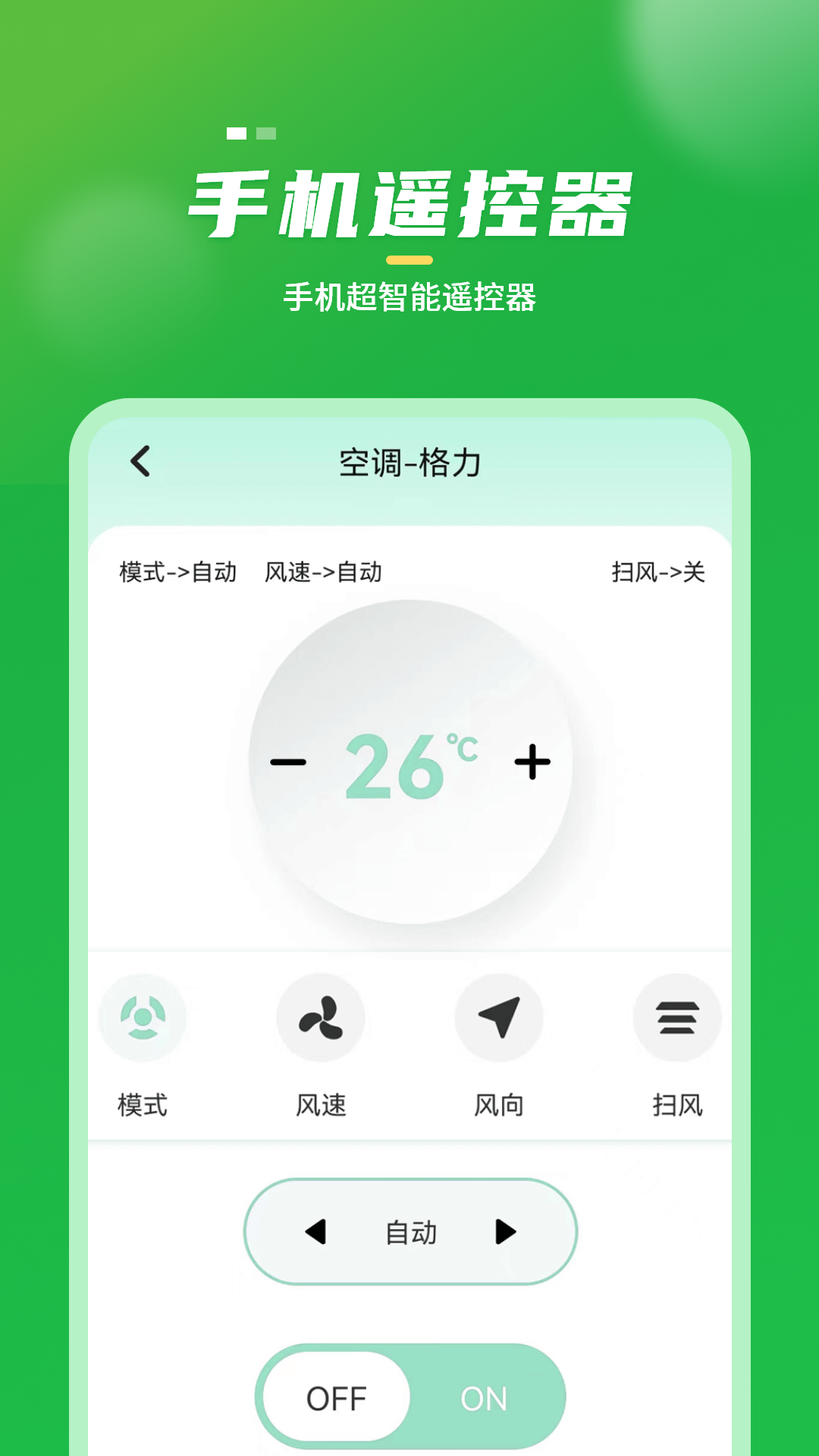Tap the yellow underline below the header
Screen dimensions: 819x1456
[x=409, y=259]
